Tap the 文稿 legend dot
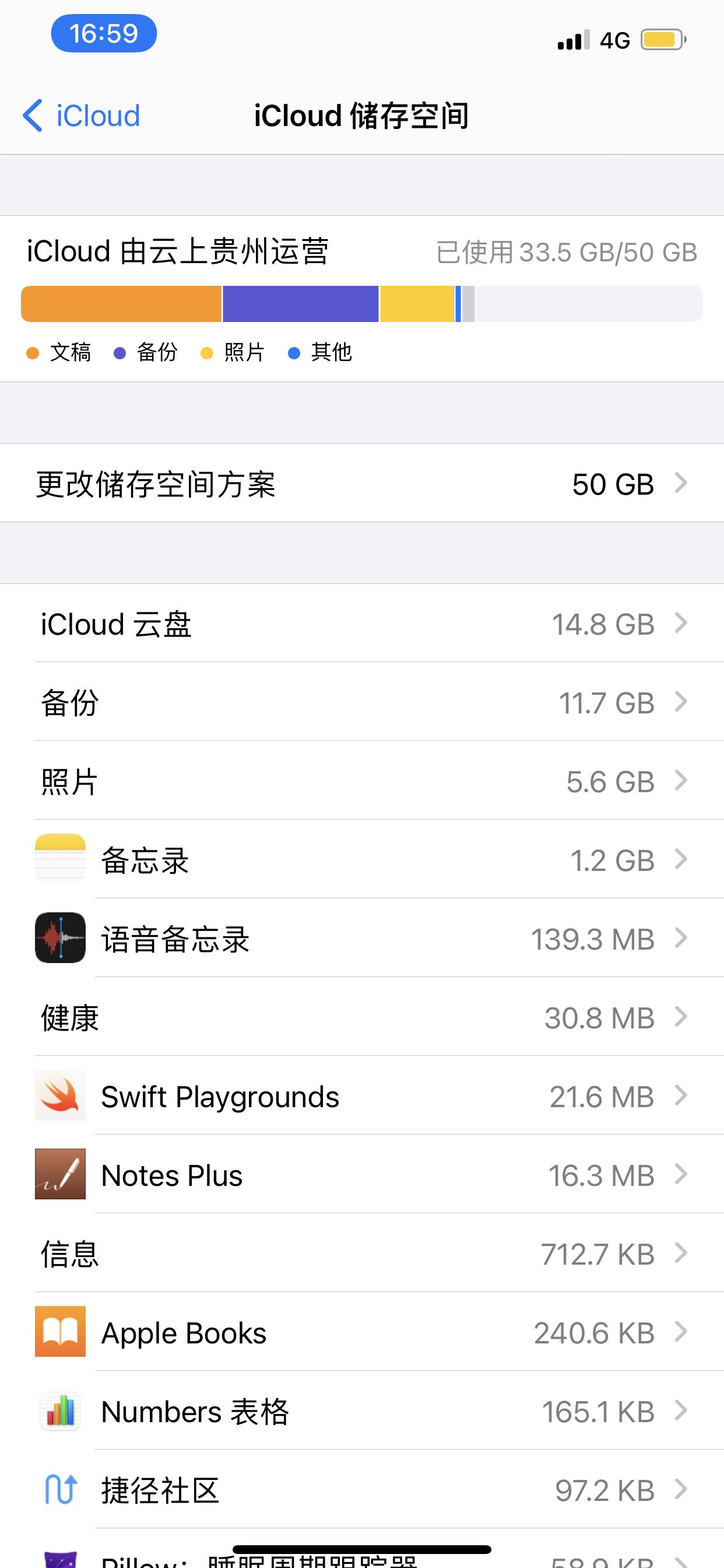This screenshot has width=724, height=1568. [33, 352]
